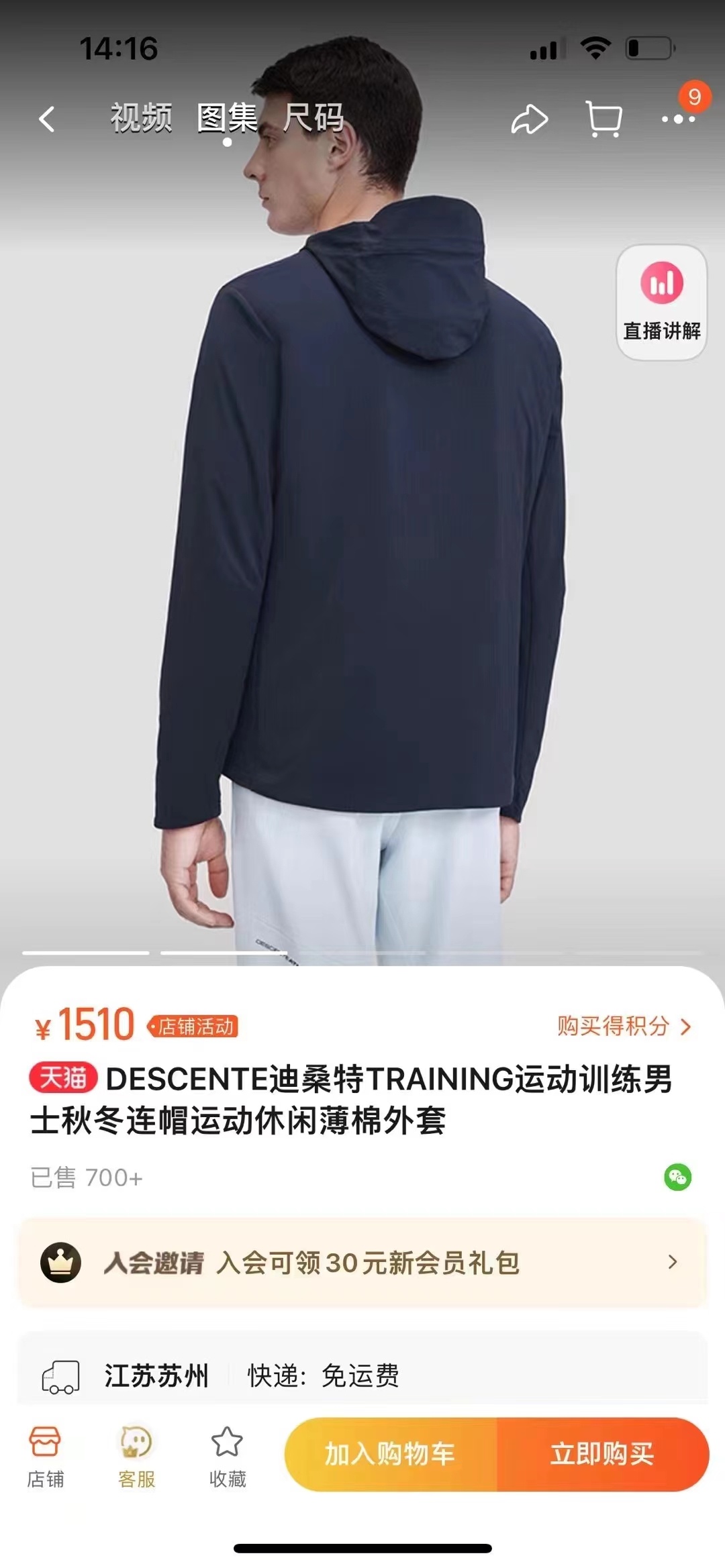Image resolution: width=725 pixels, height=1568 pixels.
Task: Visit the 店铺 store page
Action: pos(45,1455)
